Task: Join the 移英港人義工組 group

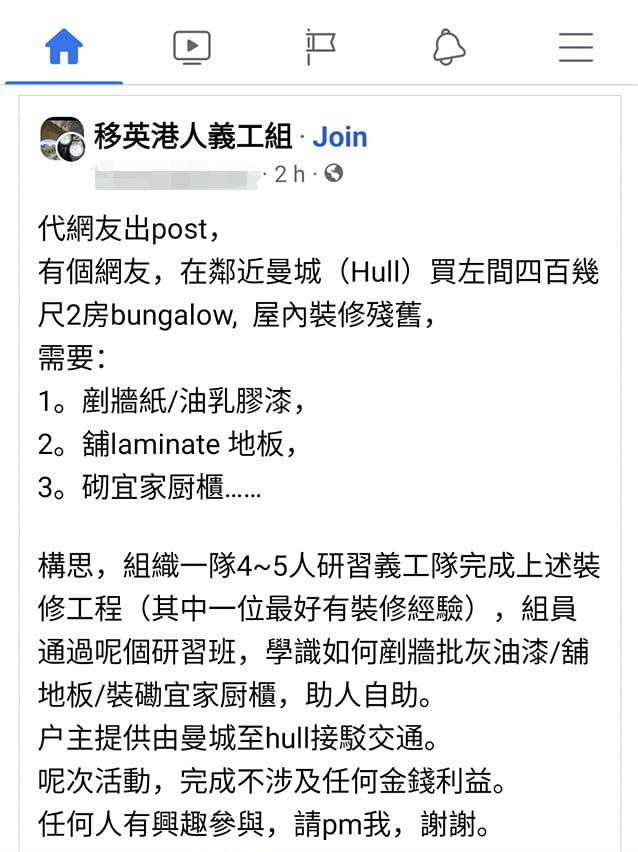Action: point(340,137)
